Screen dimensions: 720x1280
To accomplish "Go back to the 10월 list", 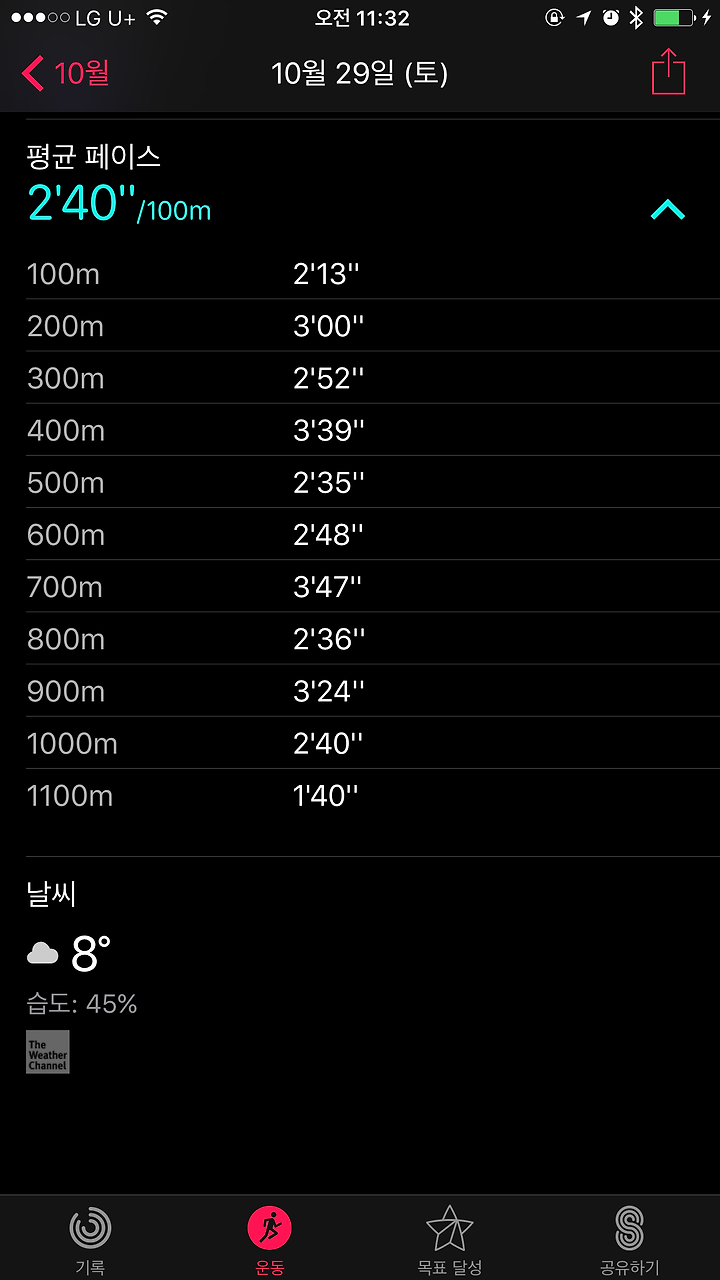I will click(65, 73).
